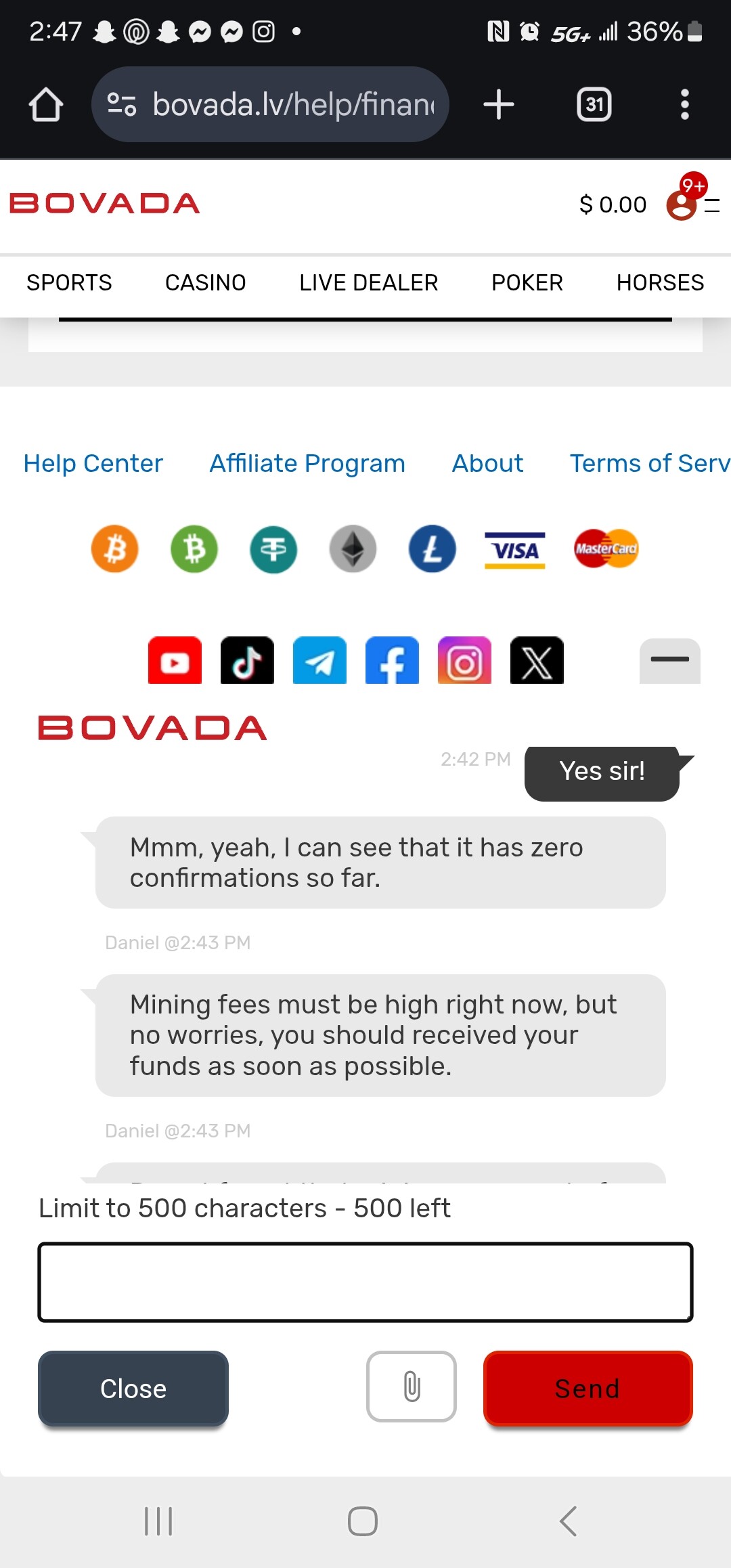Viewport: 731px width, 1568px height.
Task: Focus the chat message input box
Action: coord(365,1282)
